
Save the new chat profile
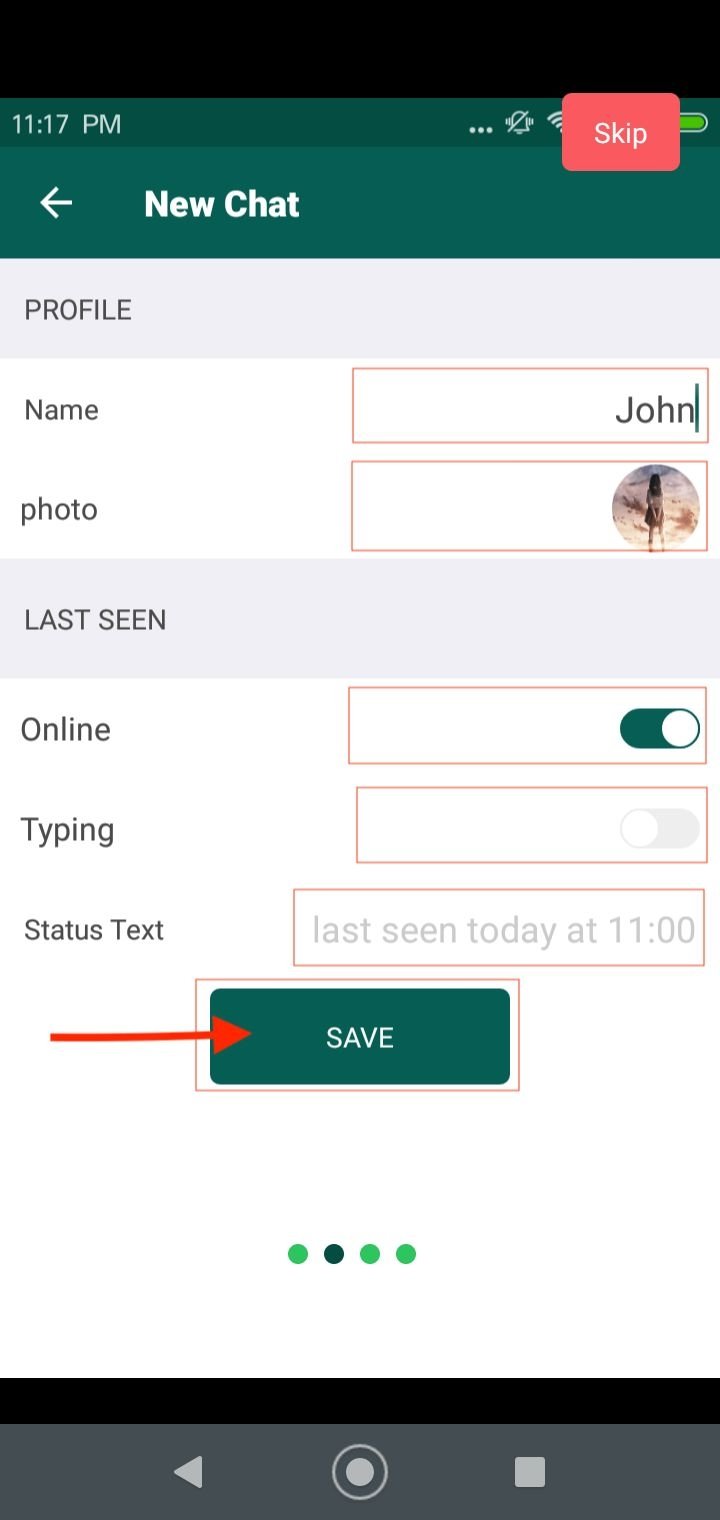[360, 1037]
